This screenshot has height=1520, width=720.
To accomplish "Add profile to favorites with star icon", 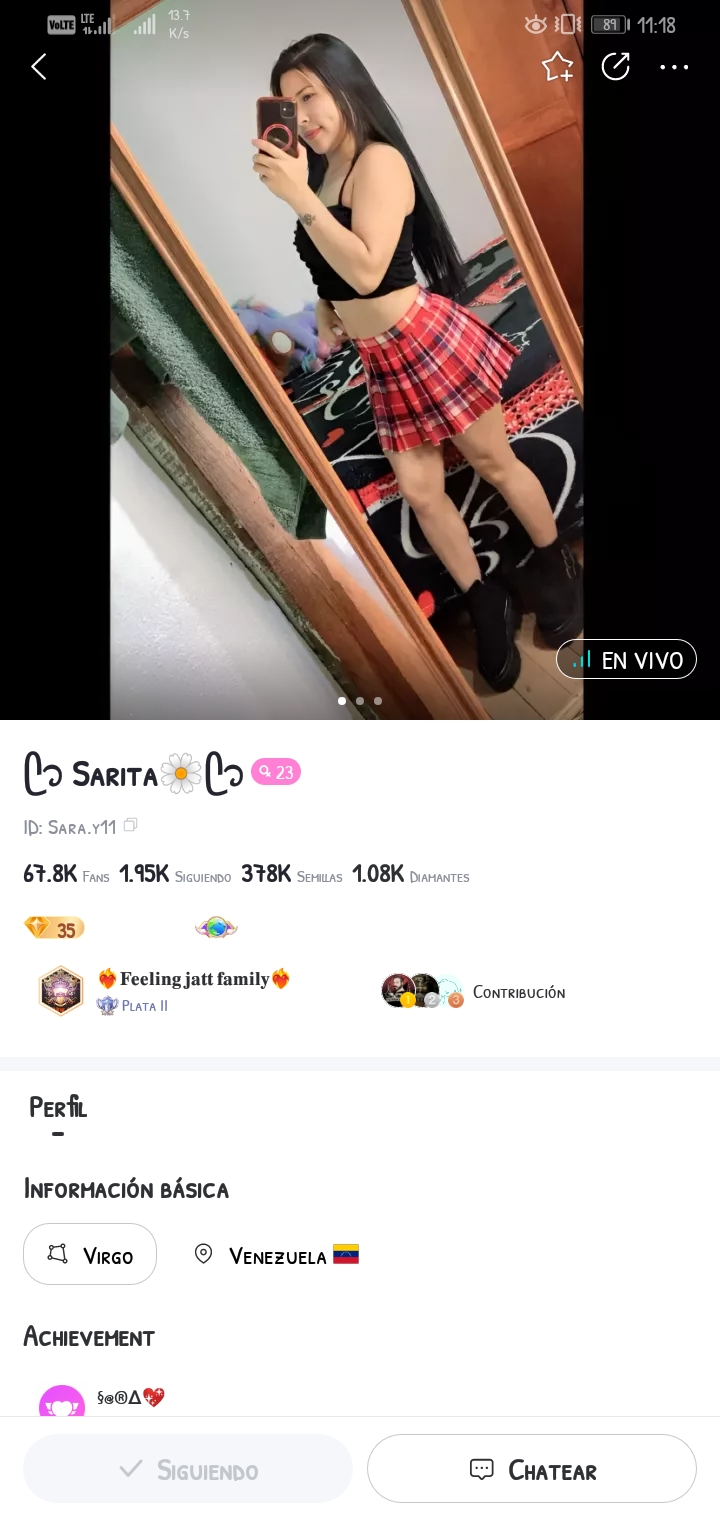I will (x=557, y=67).
